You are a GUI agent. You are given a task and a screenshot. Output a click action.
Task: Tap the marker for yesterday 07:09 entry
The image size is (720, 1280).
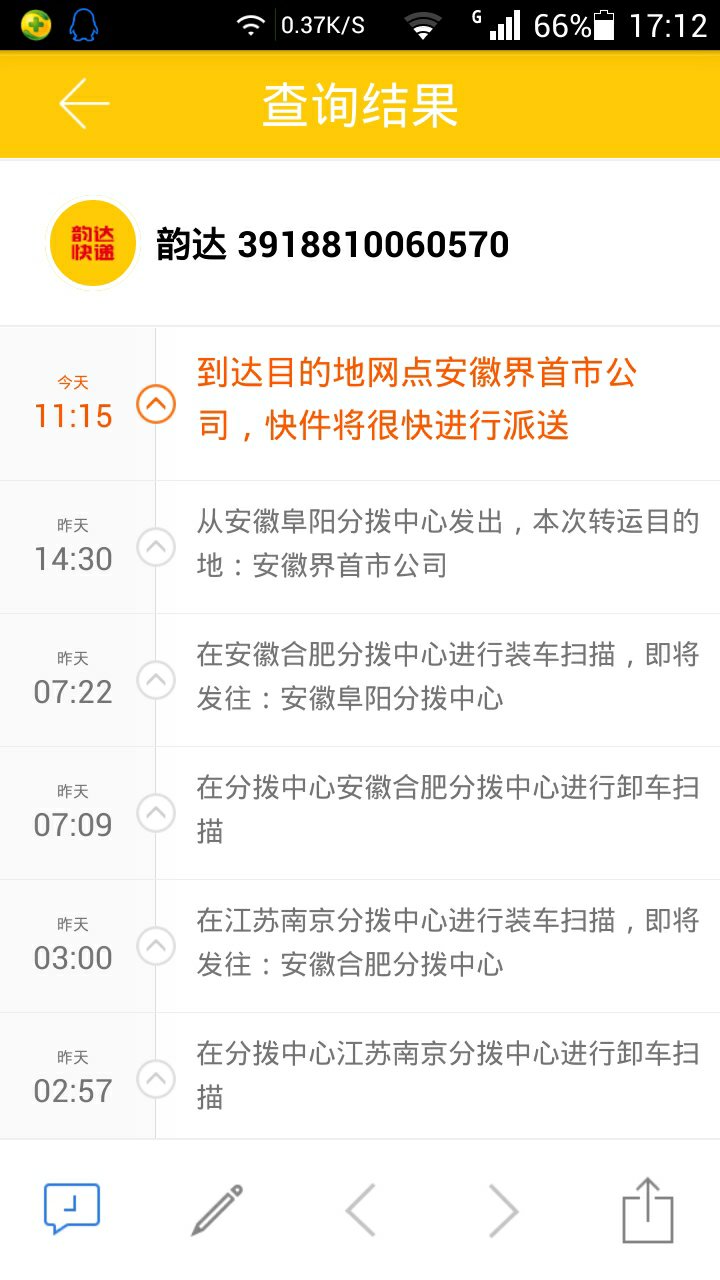(x=155, y=813)
